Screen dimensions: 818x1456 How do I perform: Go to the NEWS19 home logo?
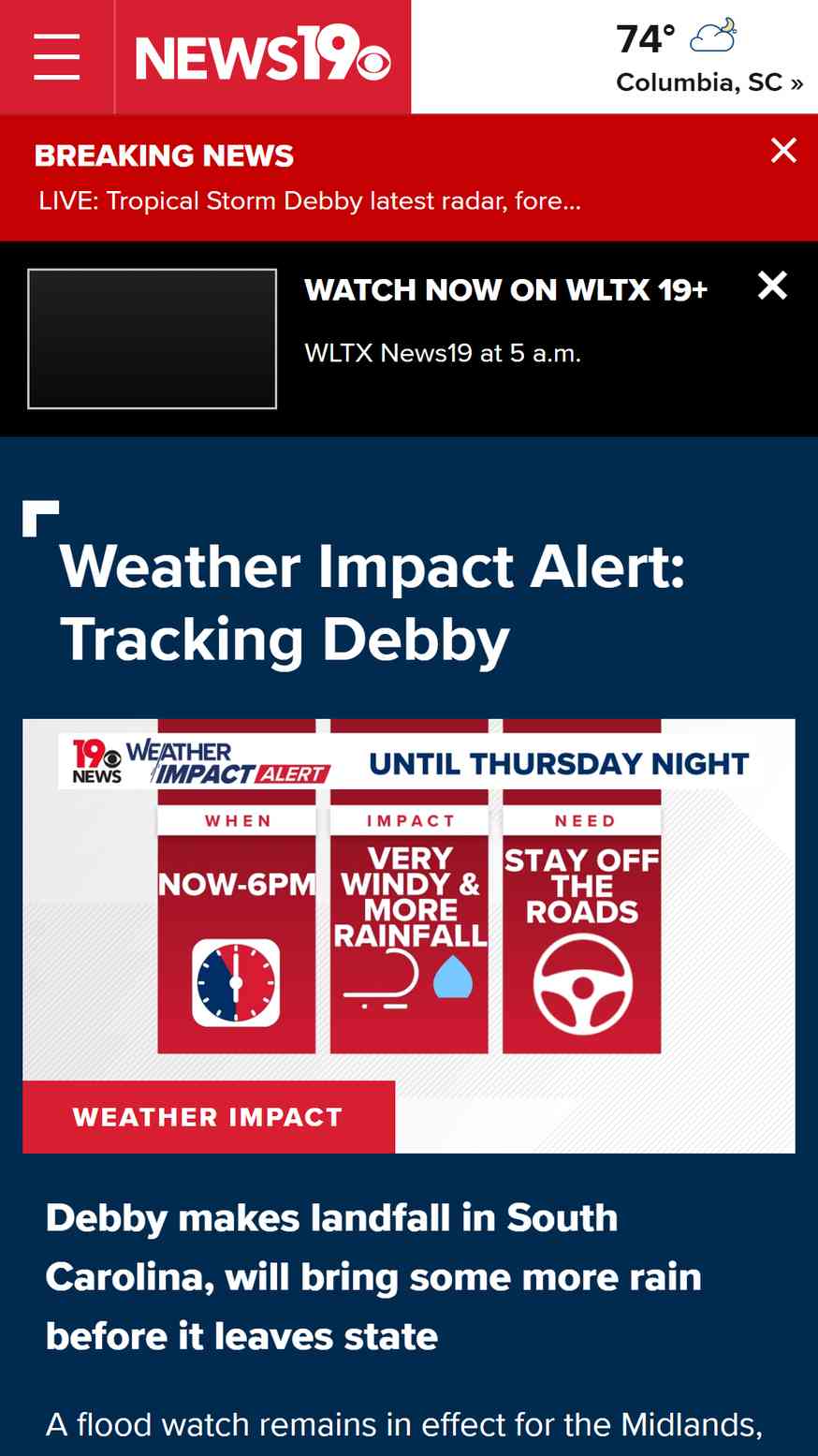pyautogui.click(x=262, y=57)
